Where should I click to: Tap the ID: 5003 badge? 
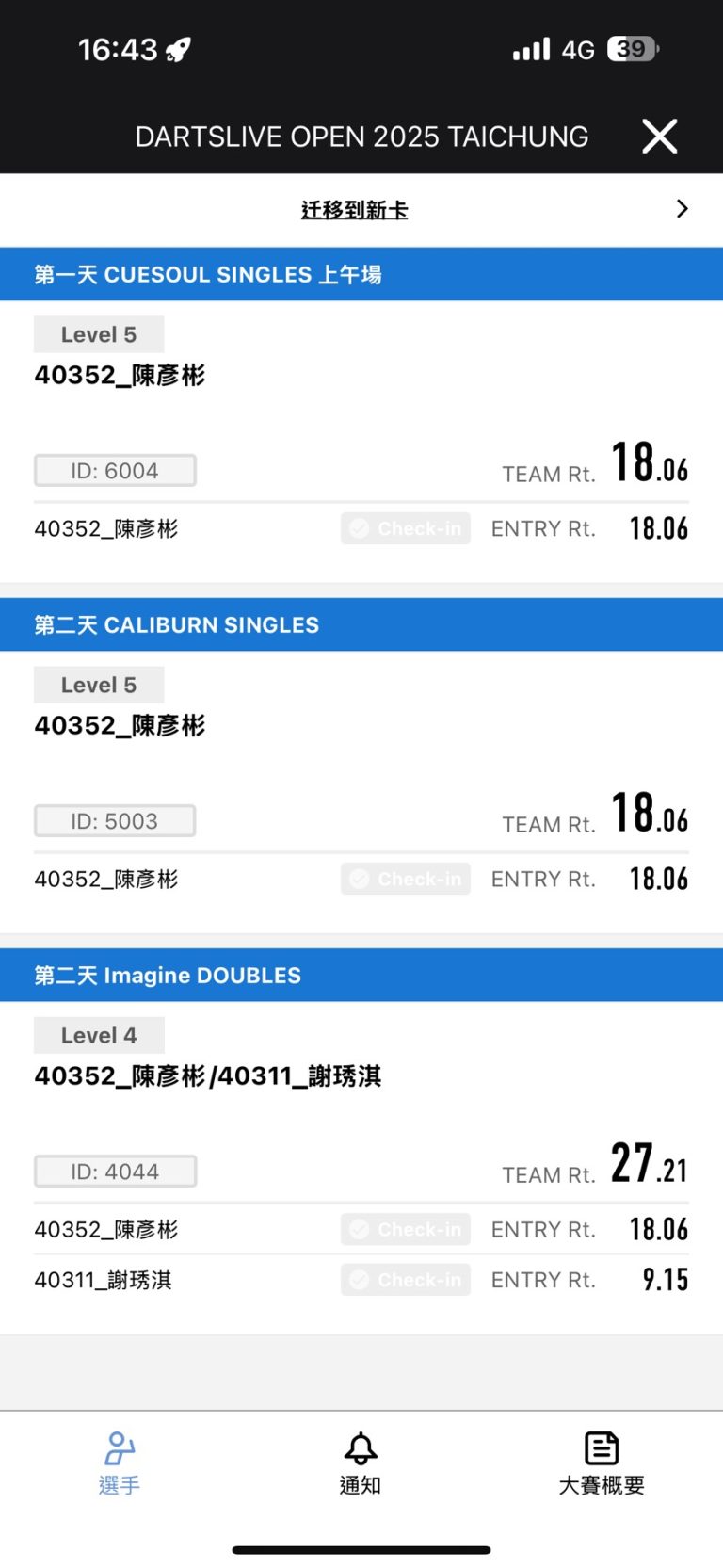coord(114,820)
